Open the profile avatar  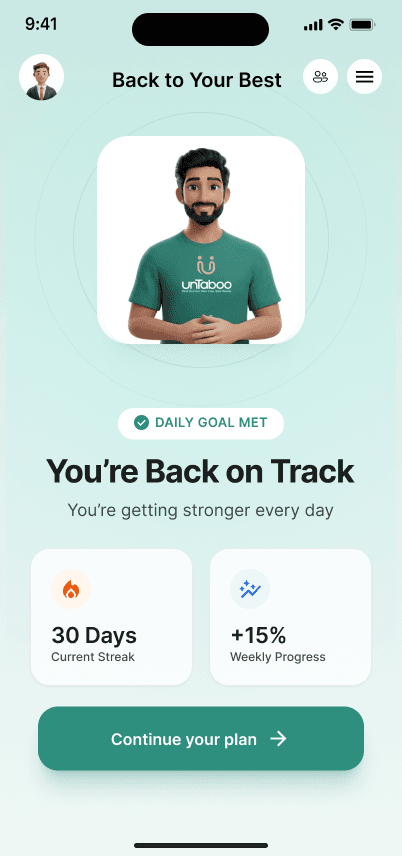[x=42, y=77]
